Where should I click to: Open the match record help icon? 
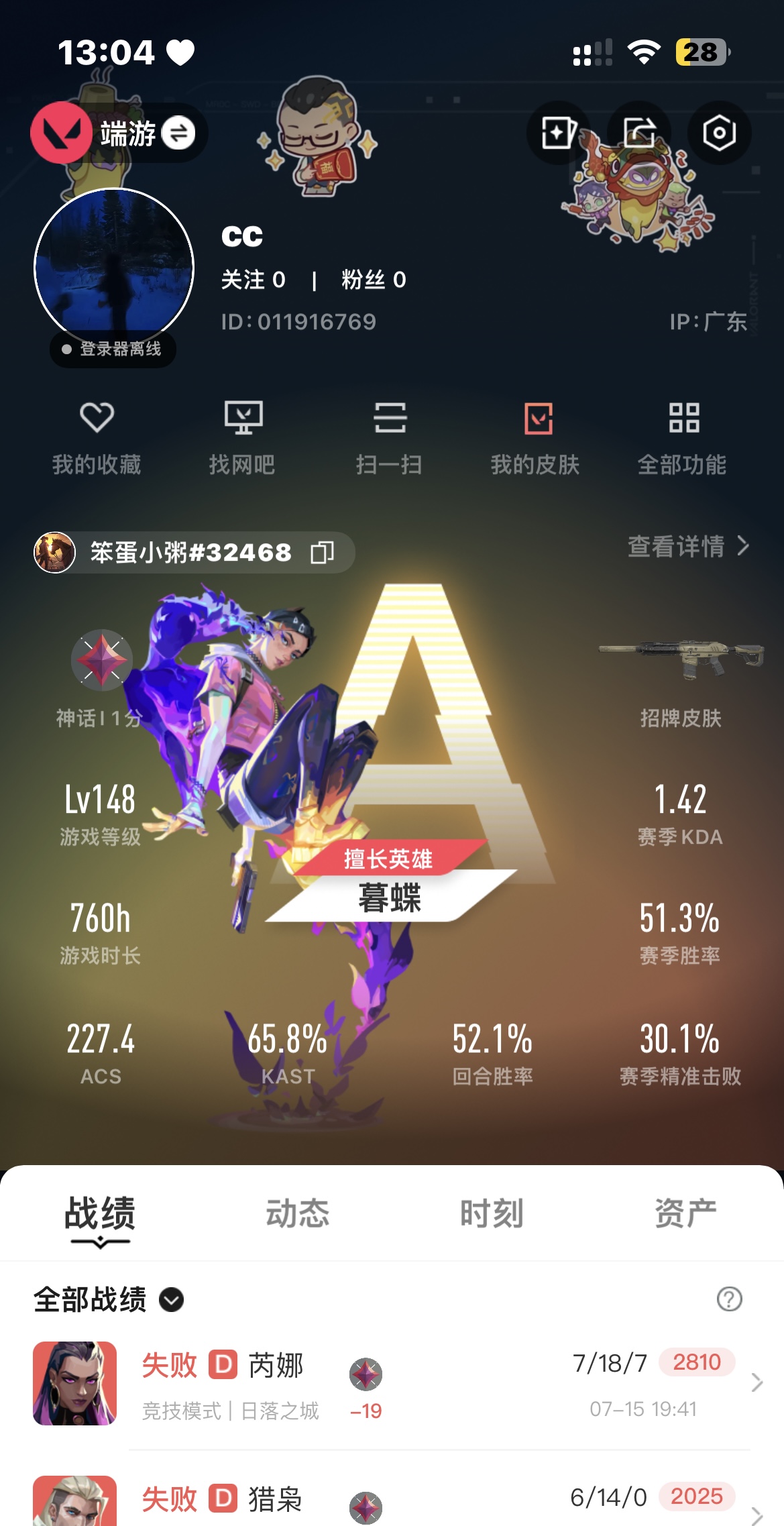729,1299
